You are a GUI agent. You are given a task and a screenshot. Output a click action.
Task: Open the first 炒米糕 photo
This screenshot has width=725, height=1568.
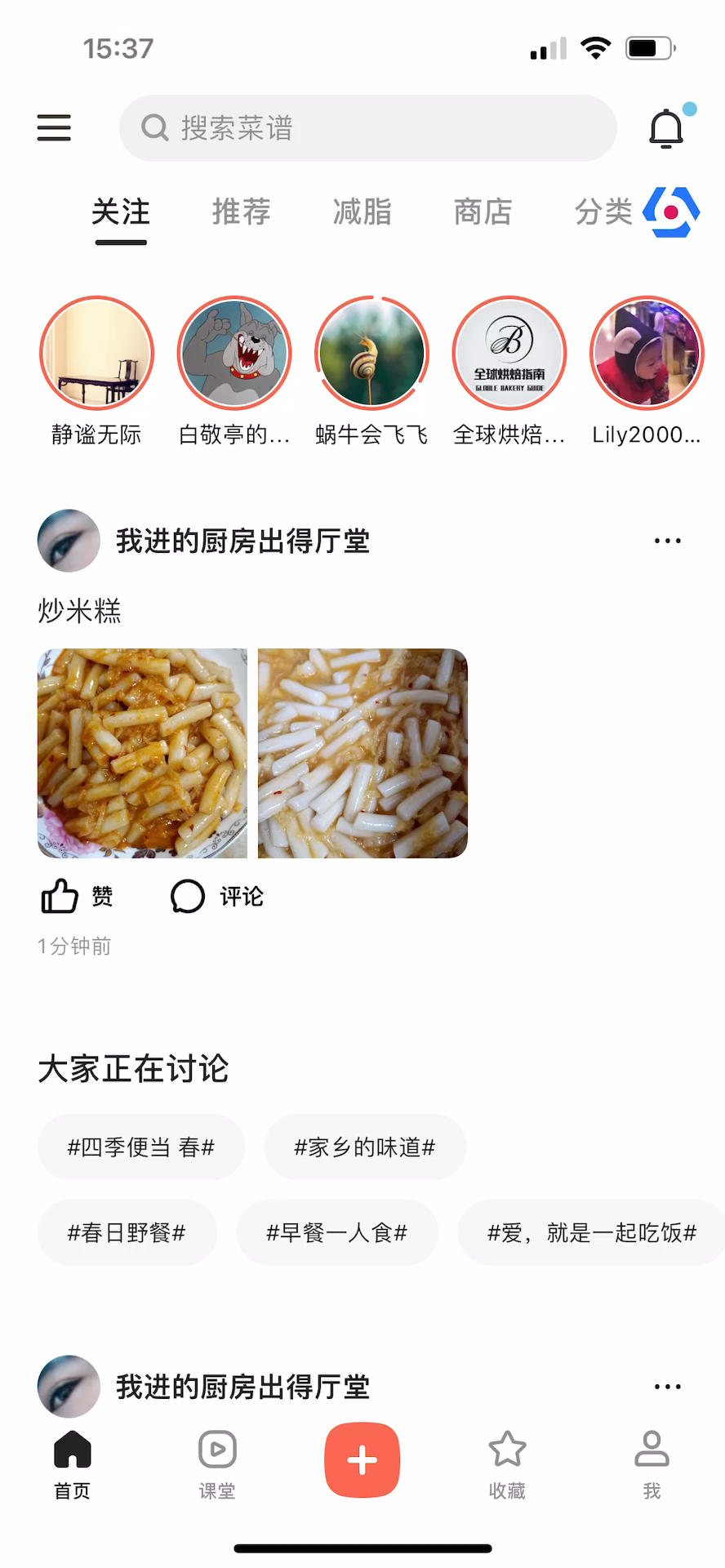pyautogui.click(x=142, y=753)
